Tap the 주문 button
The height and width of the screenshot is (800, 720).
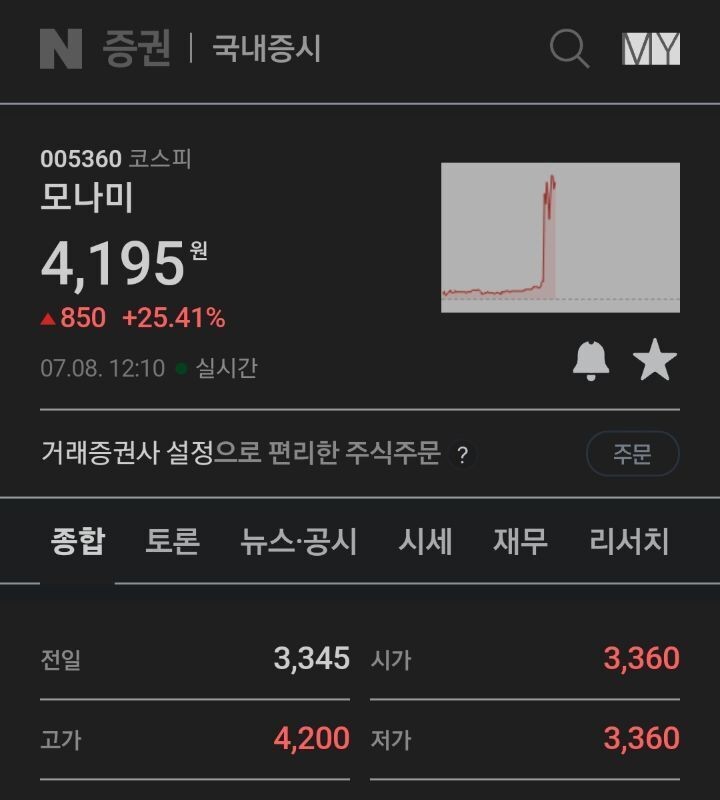(x=632, y=454)
